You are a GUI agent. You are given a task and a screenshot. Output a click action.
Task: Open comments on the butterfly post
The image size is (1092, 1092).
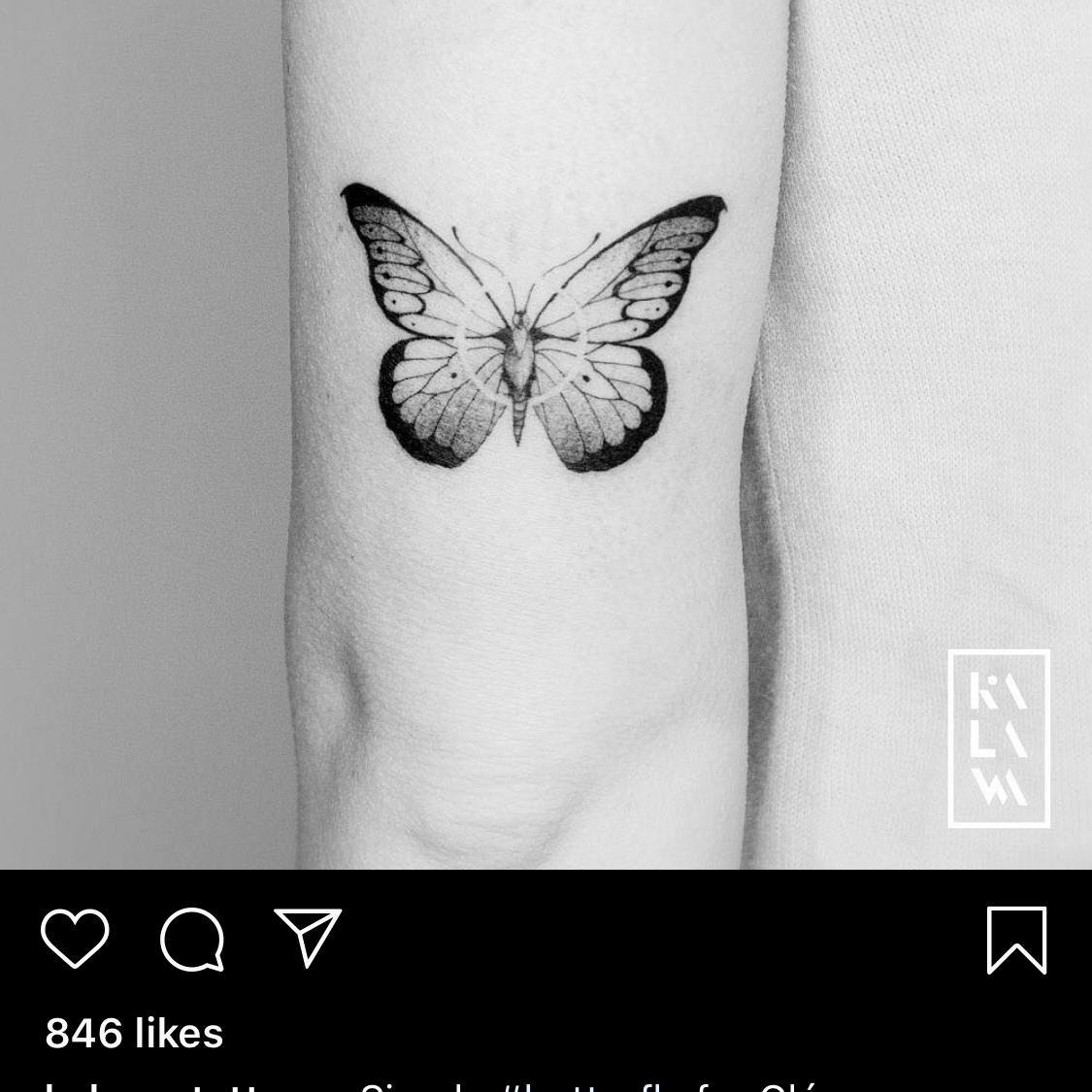192,939
